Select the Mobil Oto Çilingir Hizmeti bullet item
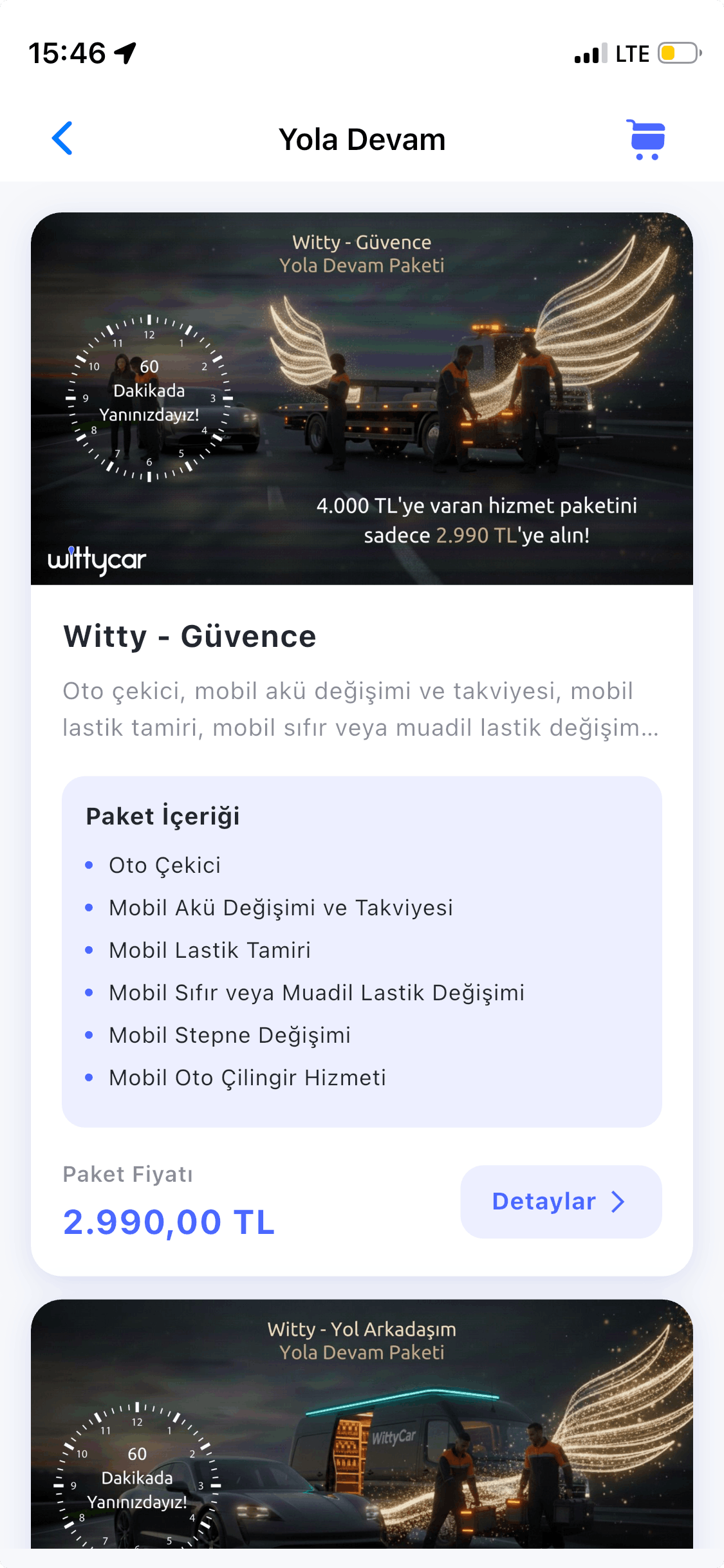This screenshot has width=724, height=1568. tap(246, 1078)
